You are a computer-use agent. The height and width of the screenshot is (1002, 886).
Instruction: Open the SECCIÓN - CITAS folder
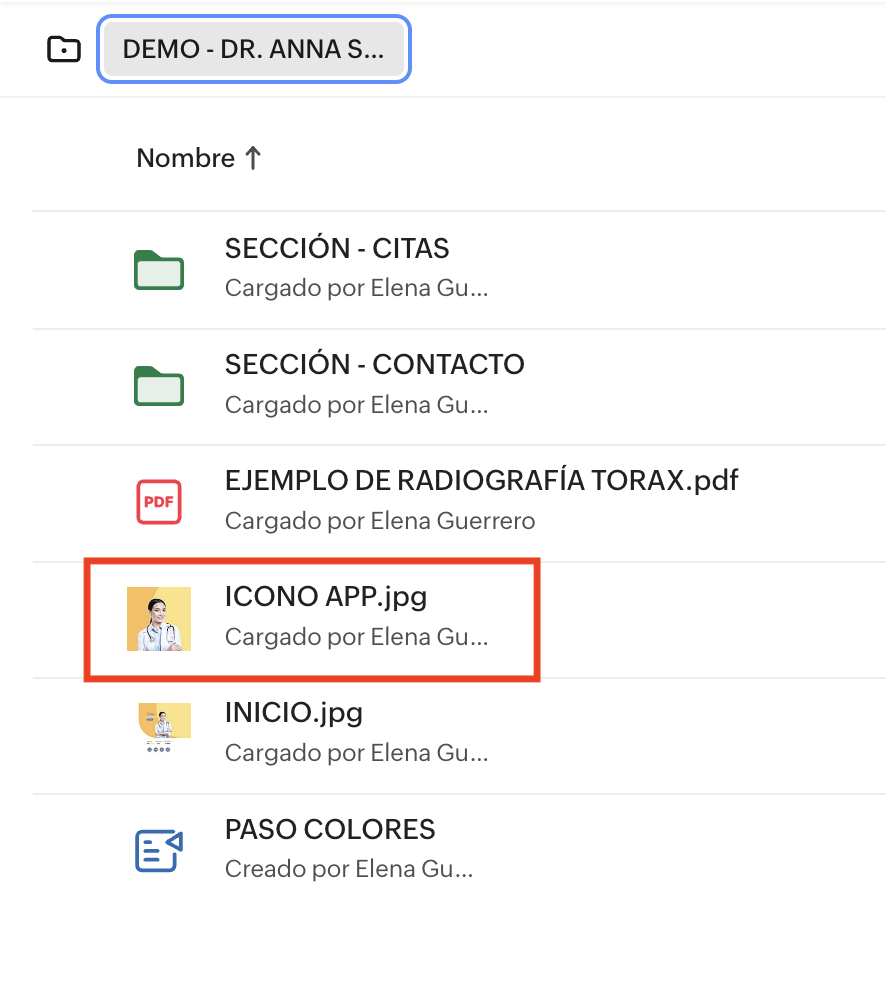click(337, 249)
